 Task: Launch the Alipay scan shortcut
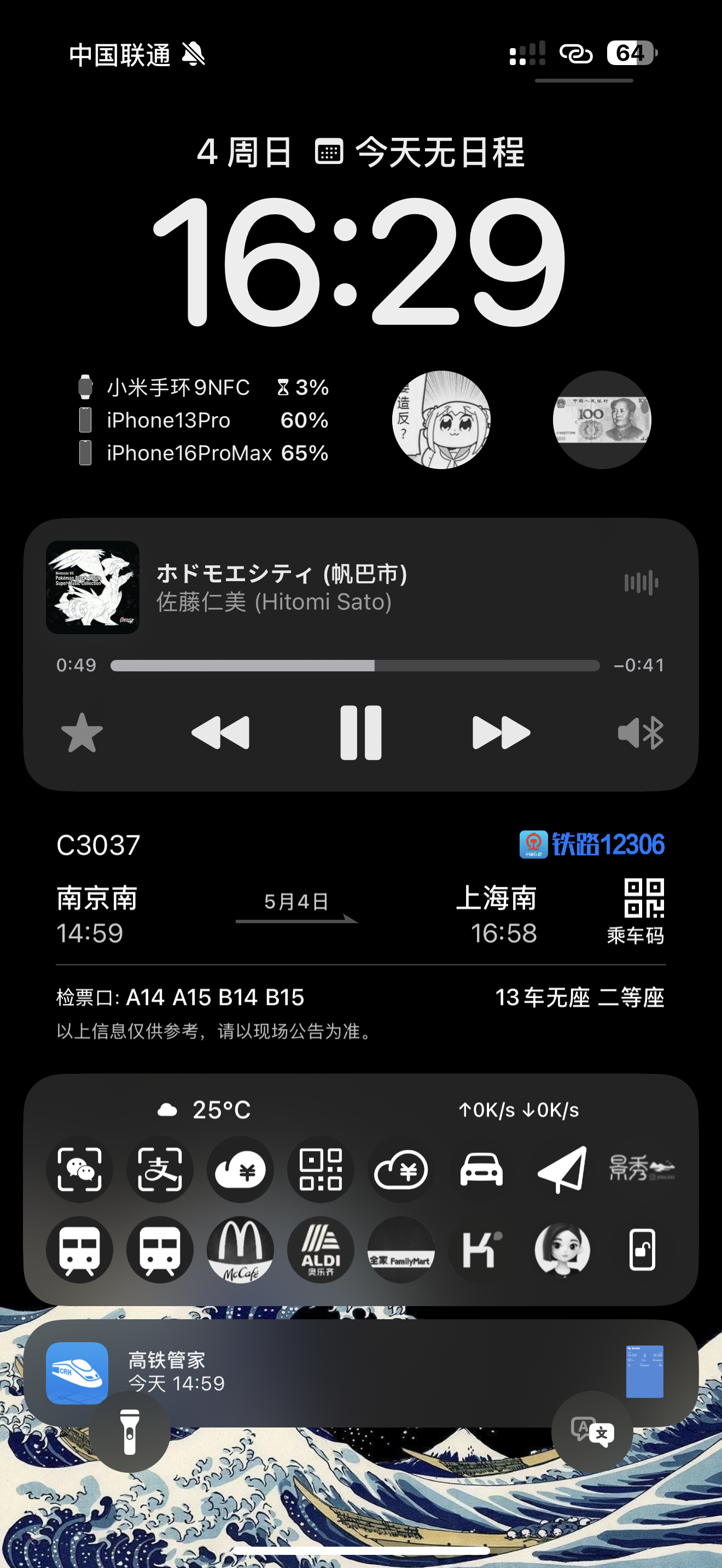(x=160, y=1169)
